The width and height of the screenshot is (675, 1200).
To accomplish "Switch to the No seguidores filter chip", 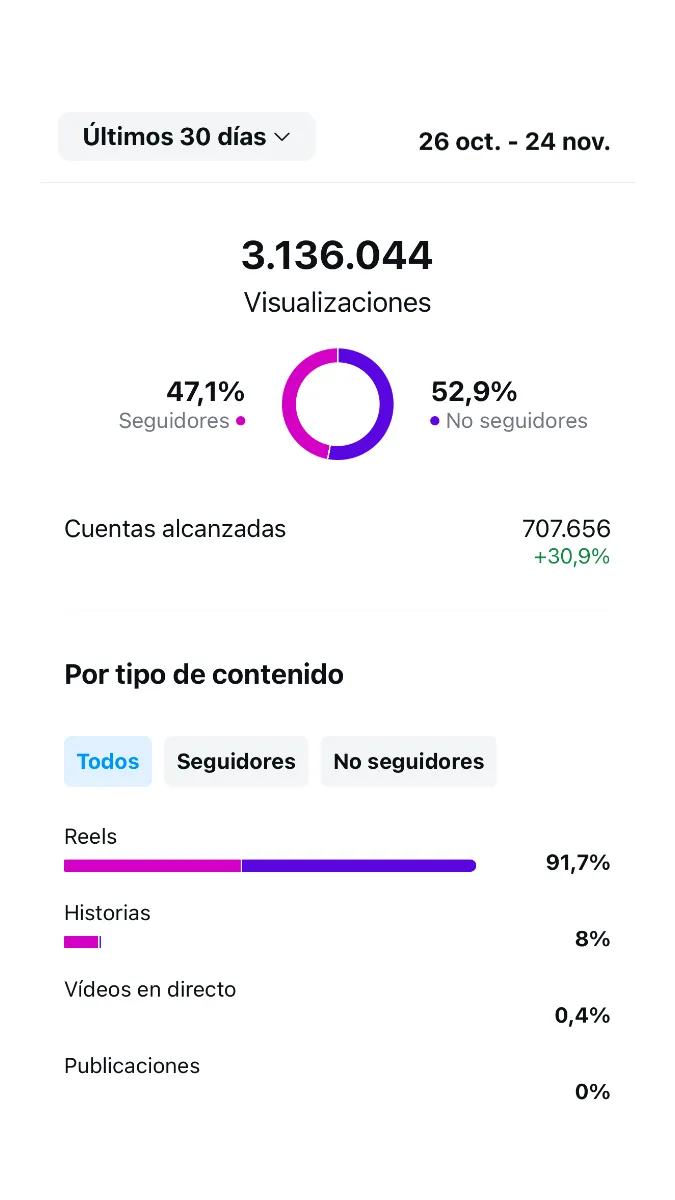I will pos(408,761).
